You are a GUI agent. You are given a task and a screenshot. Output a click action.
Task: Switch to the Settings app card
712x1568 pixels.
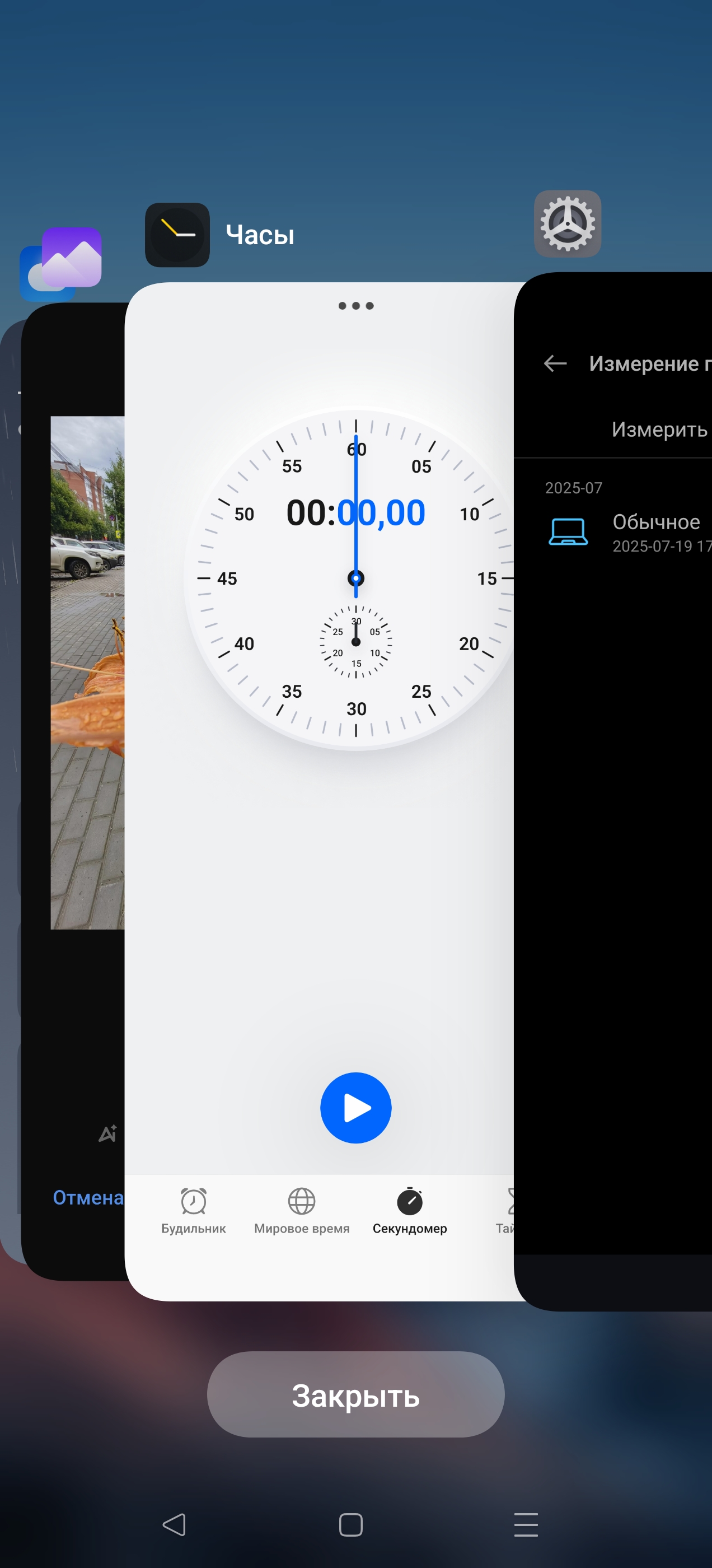point(613,791)
